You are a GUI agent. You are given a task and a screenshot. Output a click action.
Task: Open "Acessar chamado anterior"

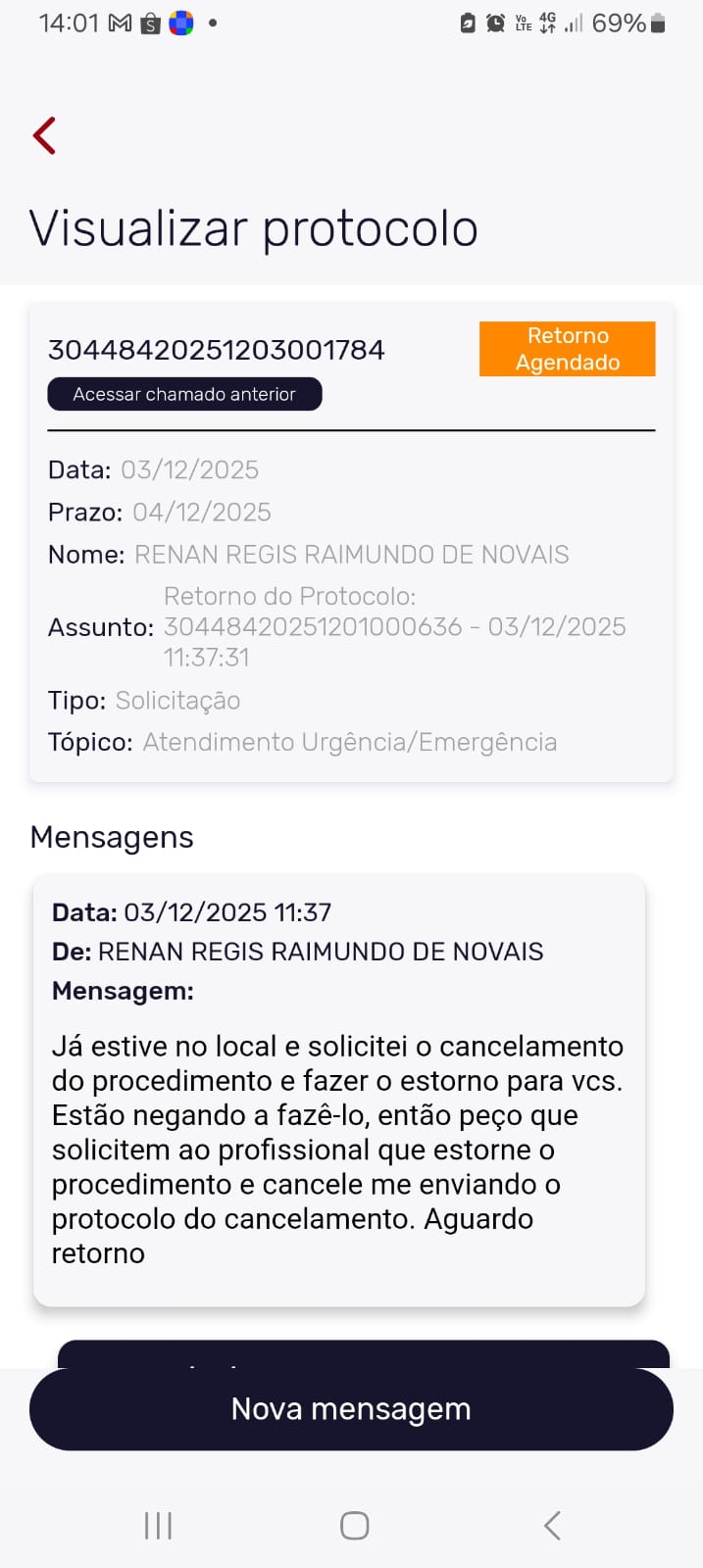pos(184,394)
